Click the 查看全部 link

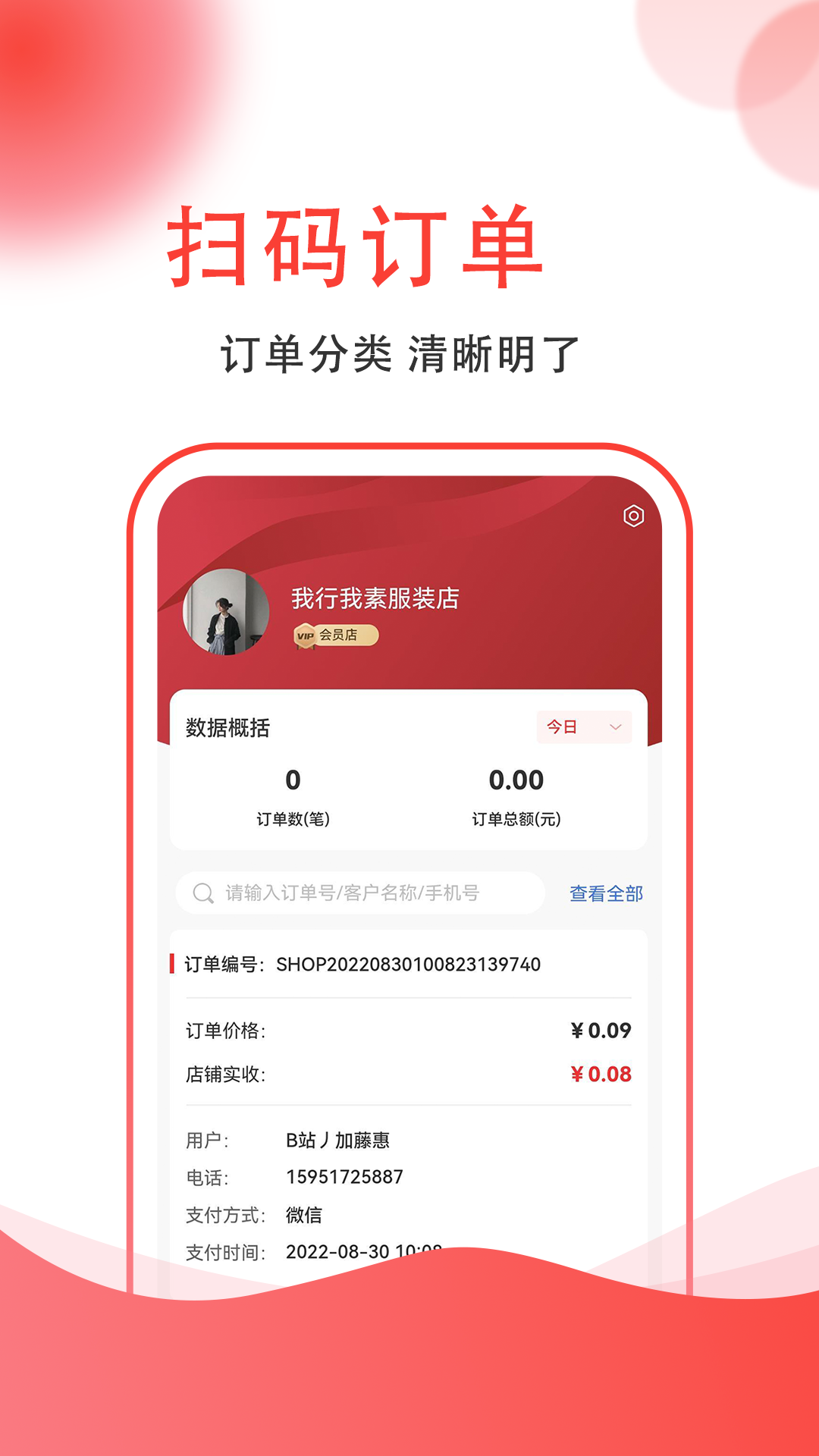[x=604, y=895]
